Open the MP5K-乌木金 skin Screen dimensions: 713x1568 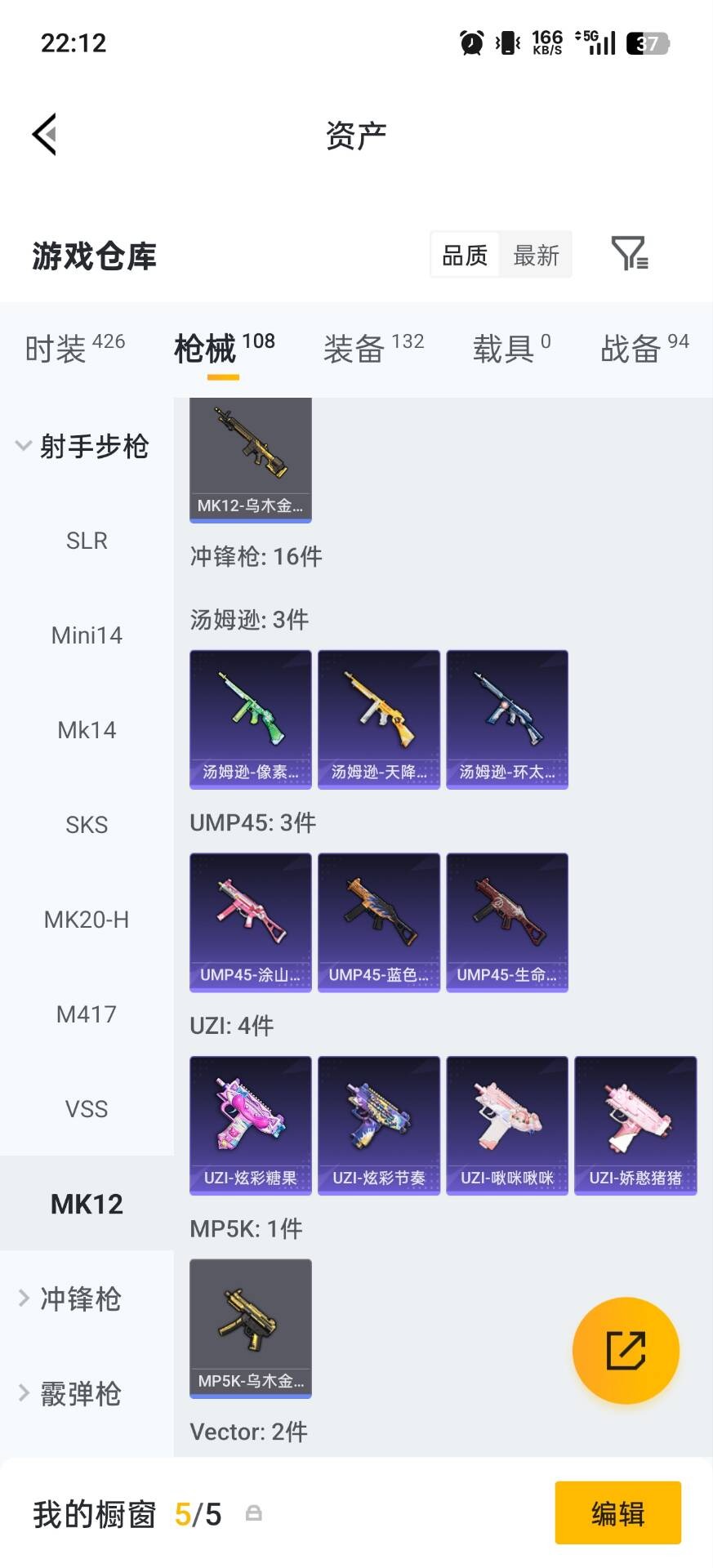pyautogui.click(x=250, y=1327)
